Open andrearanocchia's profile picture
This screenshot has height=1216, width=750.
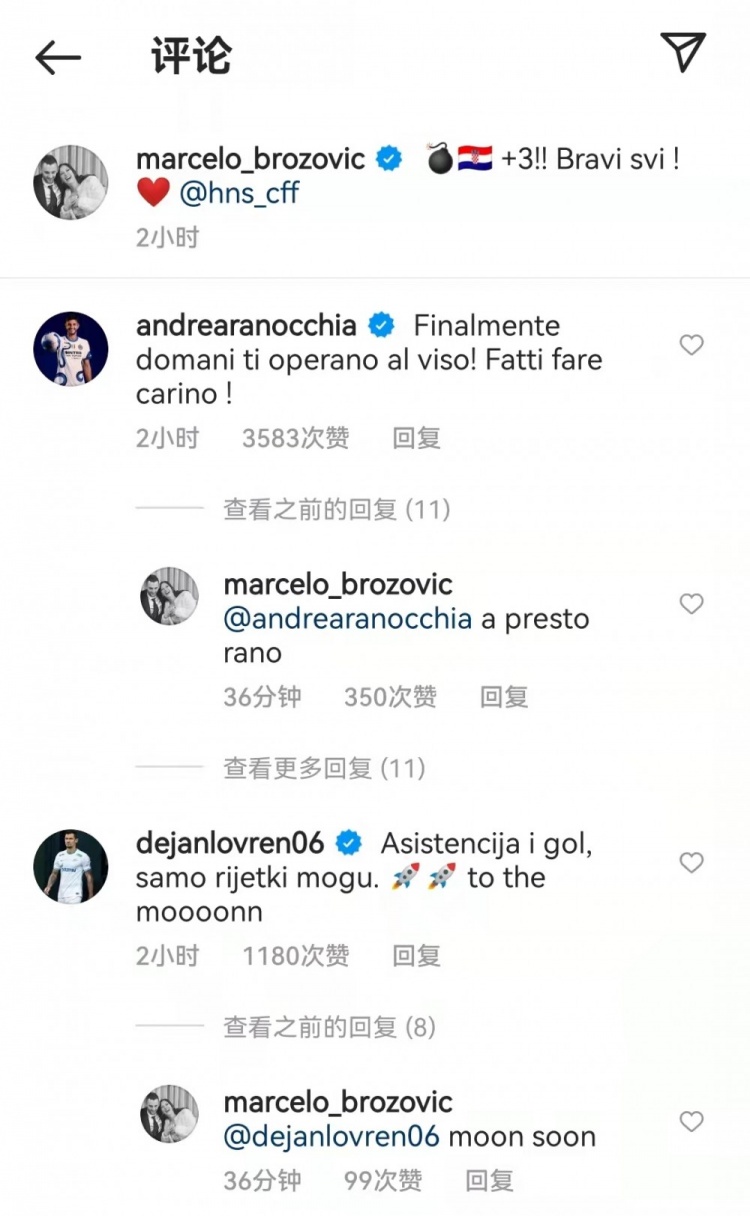[70, 348]
